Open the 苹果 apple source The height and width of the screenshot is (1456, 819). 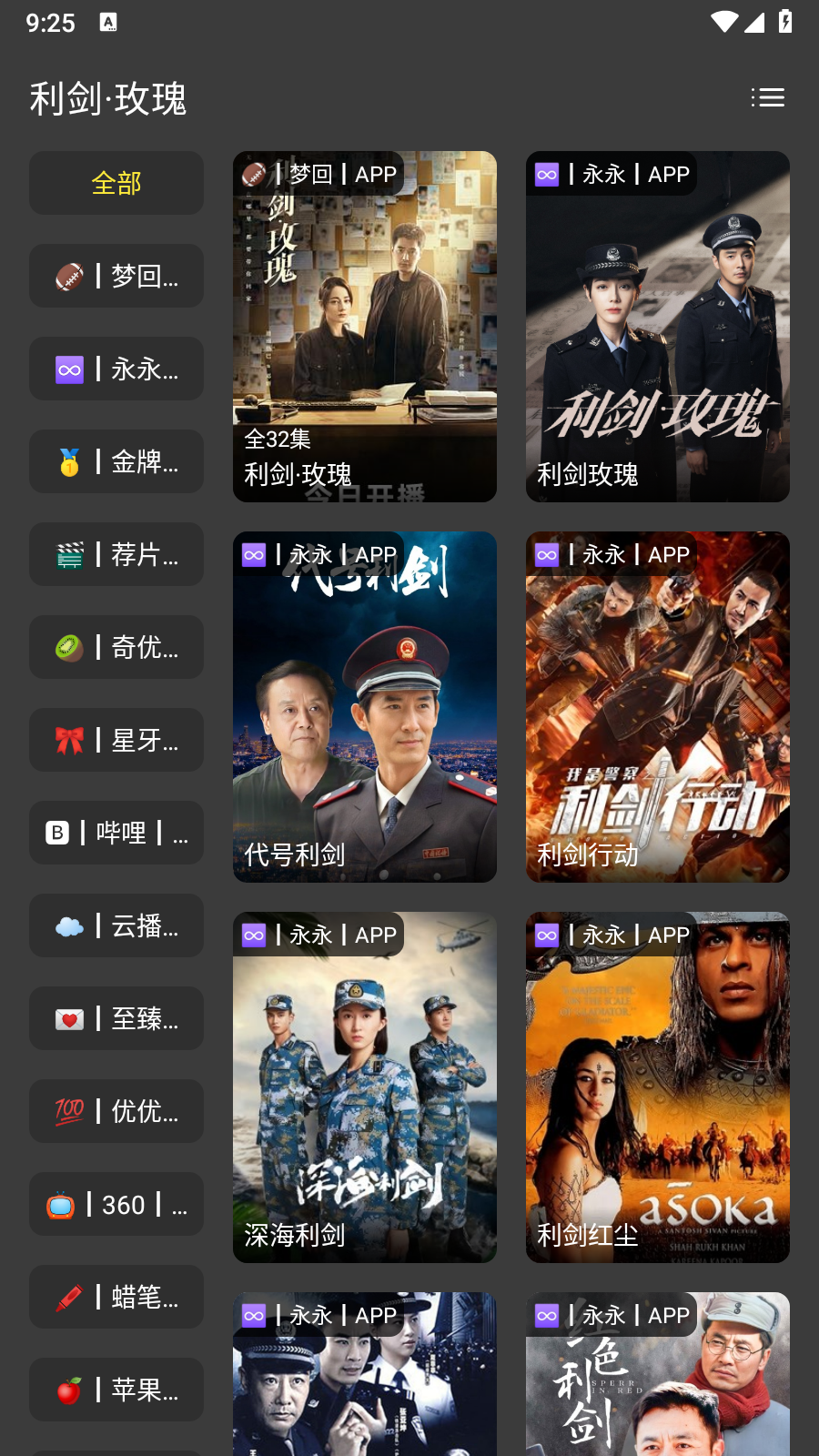116,1390
